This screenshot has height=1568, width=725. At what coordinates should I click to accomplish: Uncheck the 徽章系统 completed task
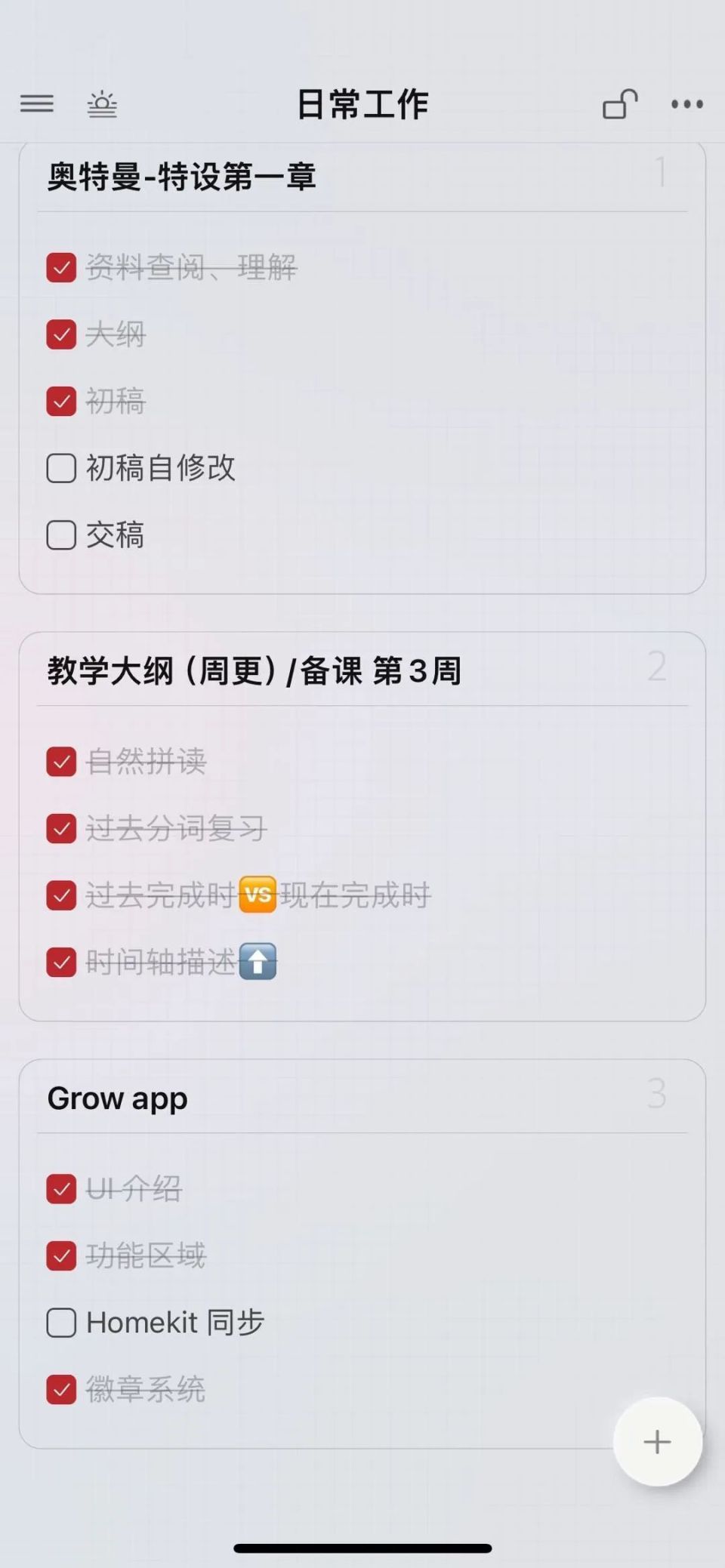(x=61, y=1389)
